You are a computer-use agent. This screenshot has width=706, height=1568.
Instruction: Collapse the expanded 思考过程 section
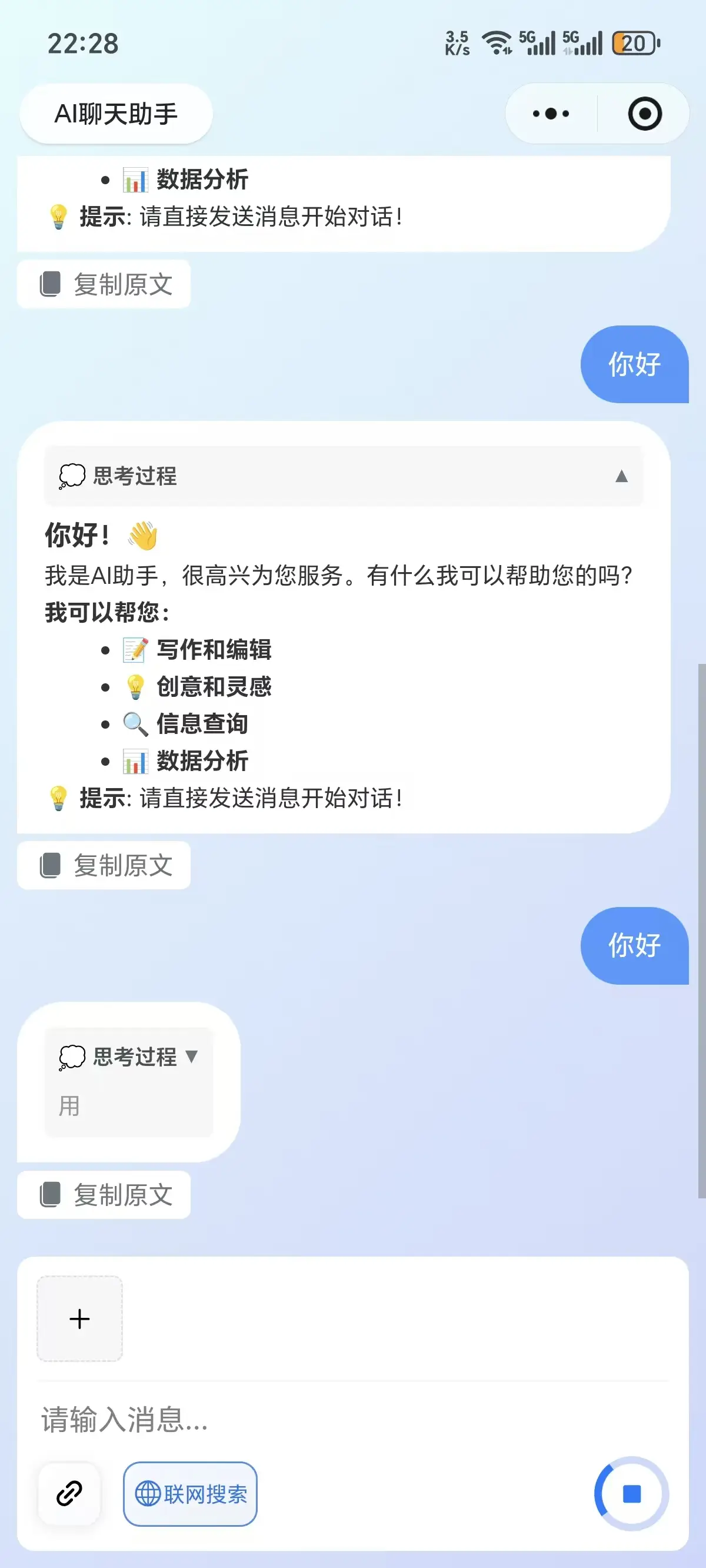point(621,476)
